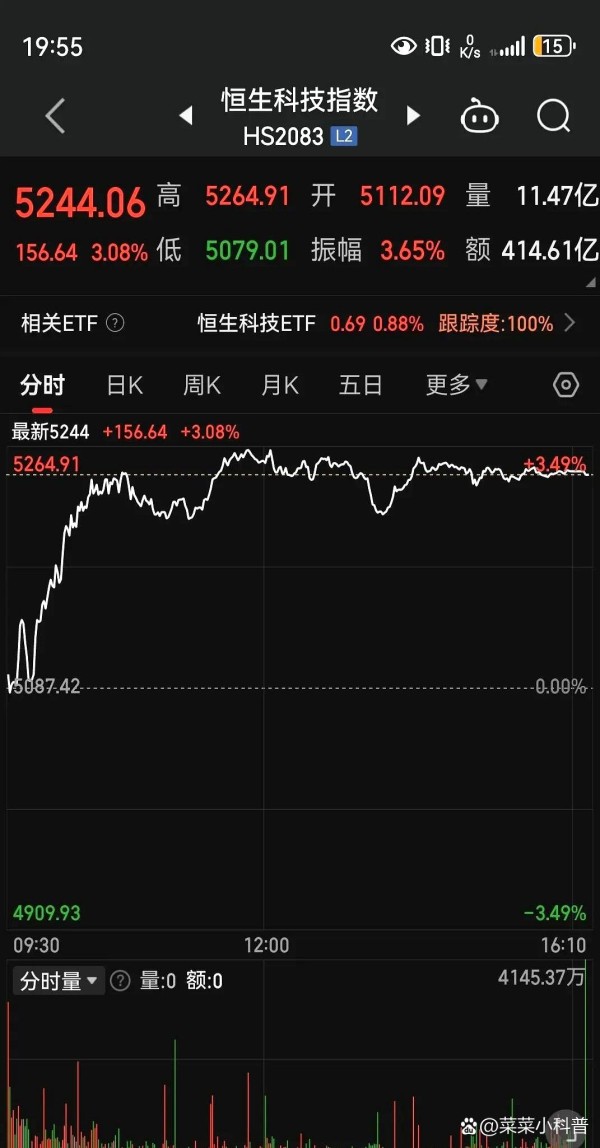Switch to the 五日 tab
The image size is (600, 1148).
pos(361,385)
